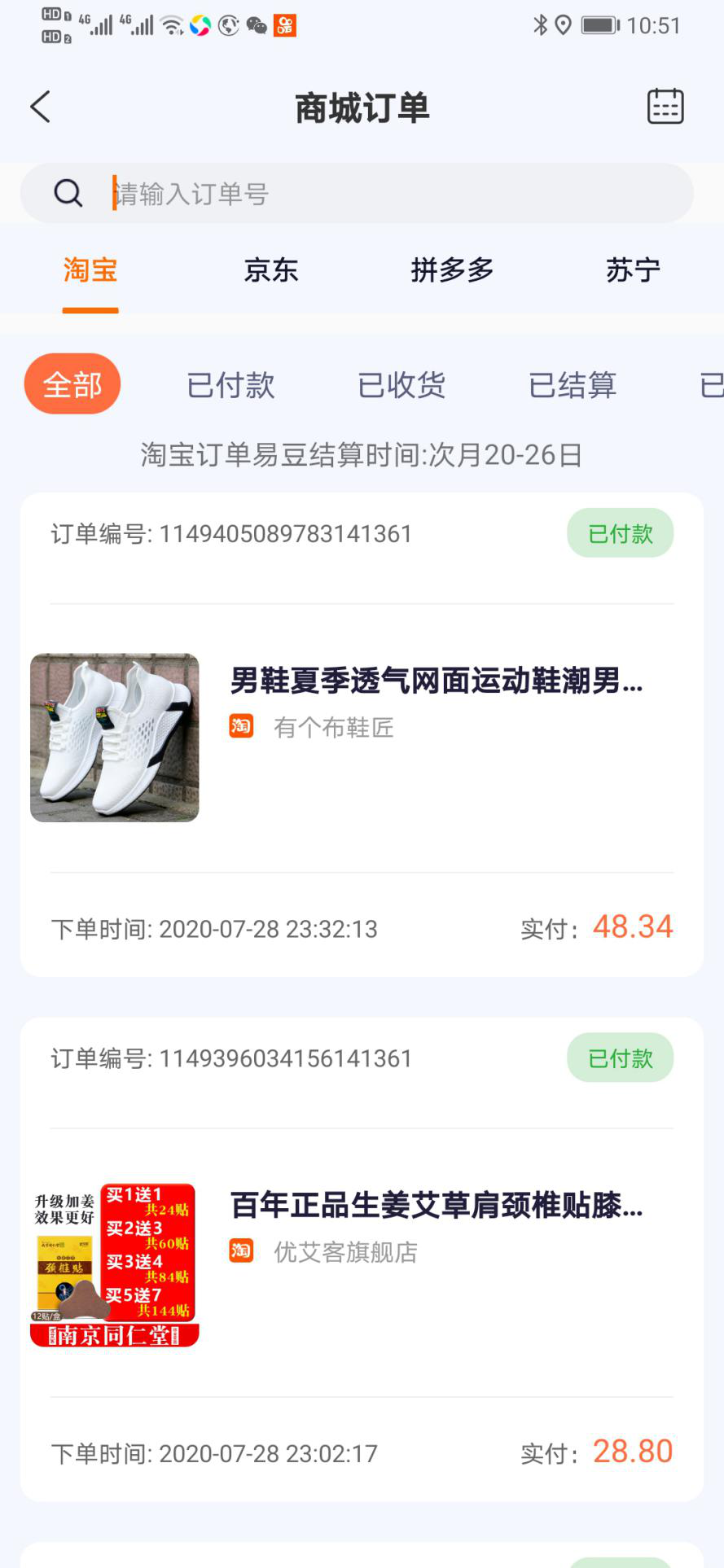The image size is (724, 1568).
Task: Show 已结算 orders
Action: tap(573, 385)
